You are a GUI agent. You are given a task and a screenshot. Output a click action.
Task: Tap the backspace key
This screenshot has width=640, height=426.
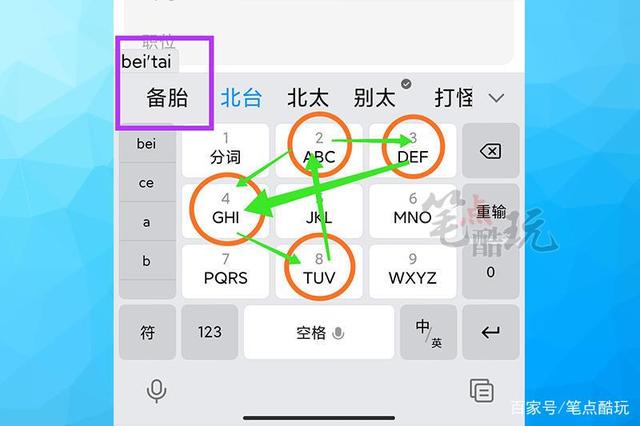point(490,151)
